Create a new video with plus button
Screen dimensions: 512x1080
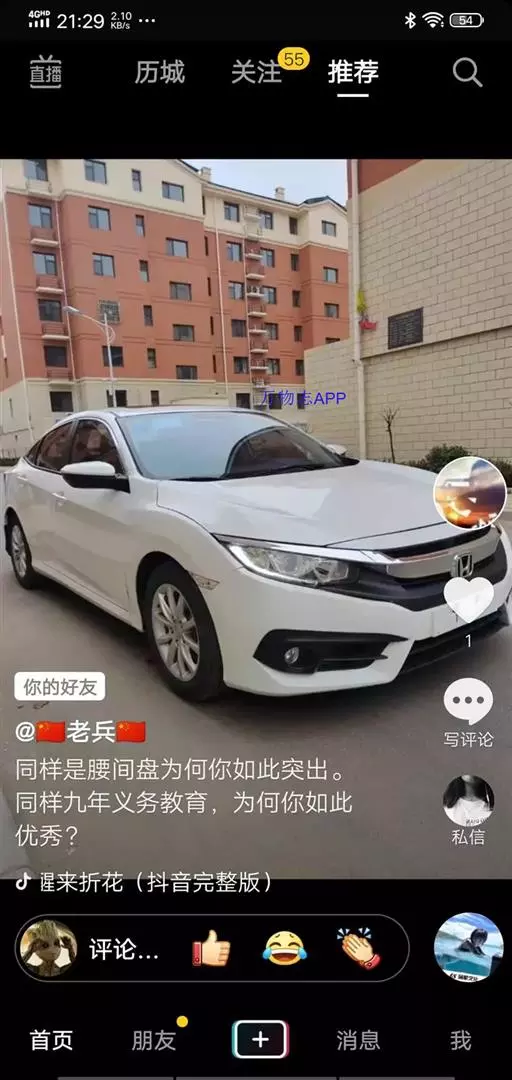[x=260, y=1039]
